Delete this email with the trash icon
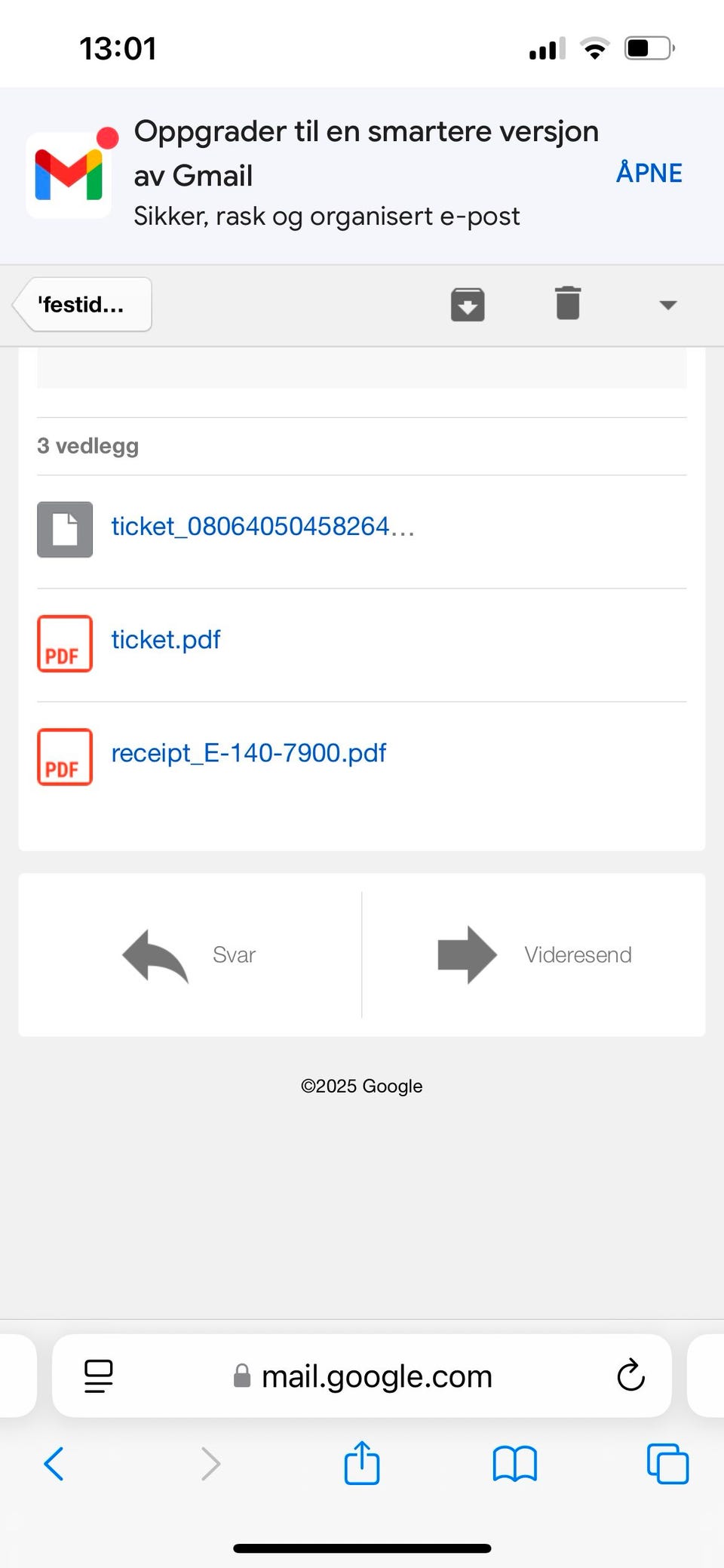 point(568,303)
